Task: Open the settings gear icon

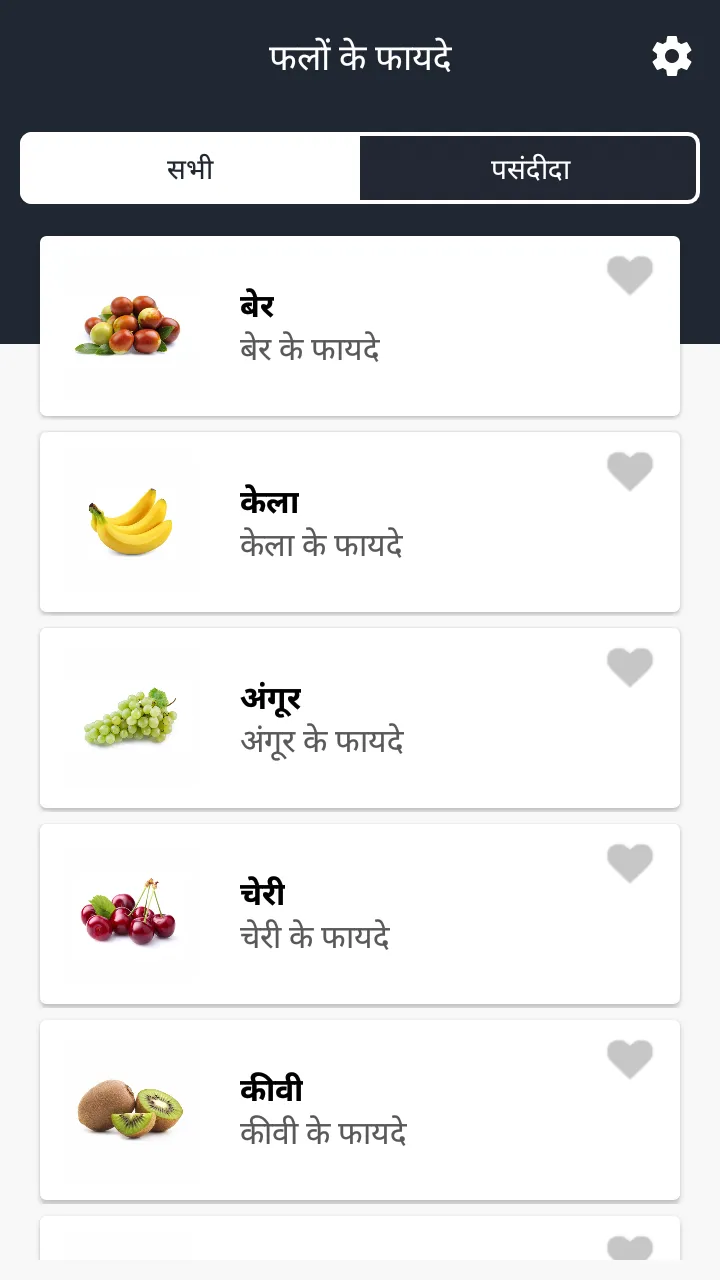Action: (x=672, y=57)
